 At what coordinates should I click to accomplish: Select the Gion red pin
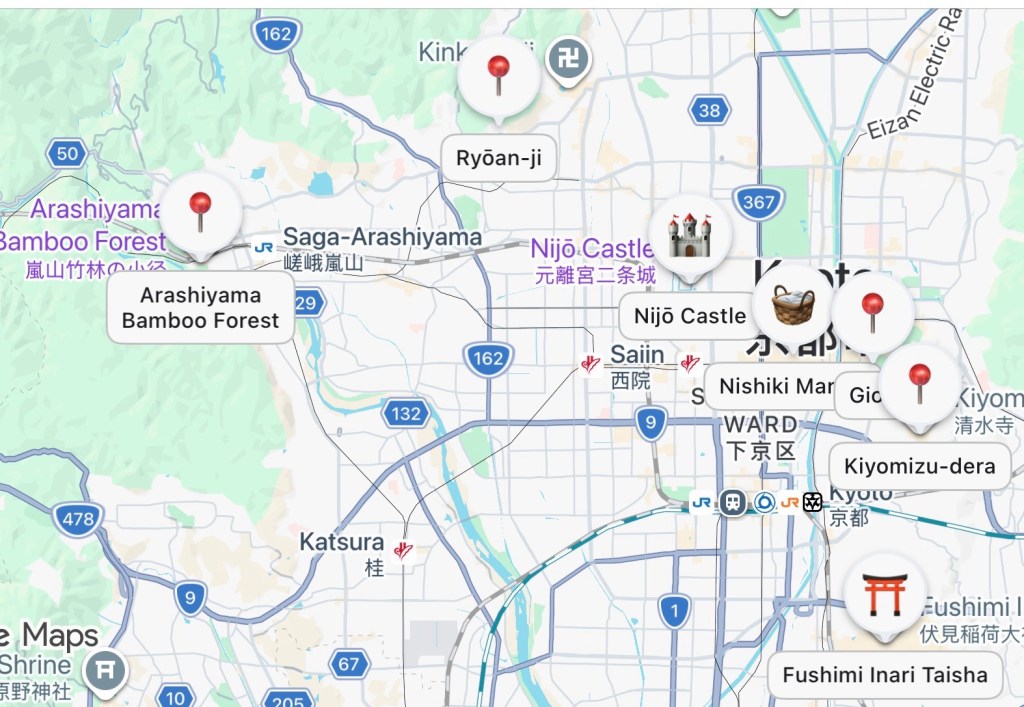pyautogui.click(x=872, y=311)
